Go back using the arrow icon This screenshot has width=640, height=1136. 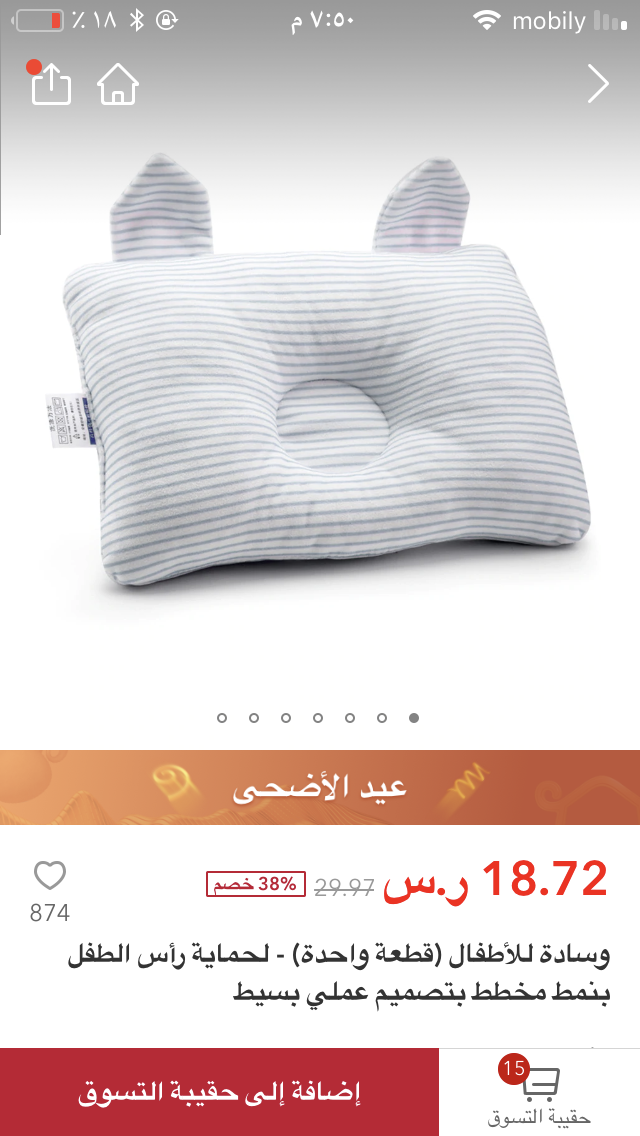(598, 85)
